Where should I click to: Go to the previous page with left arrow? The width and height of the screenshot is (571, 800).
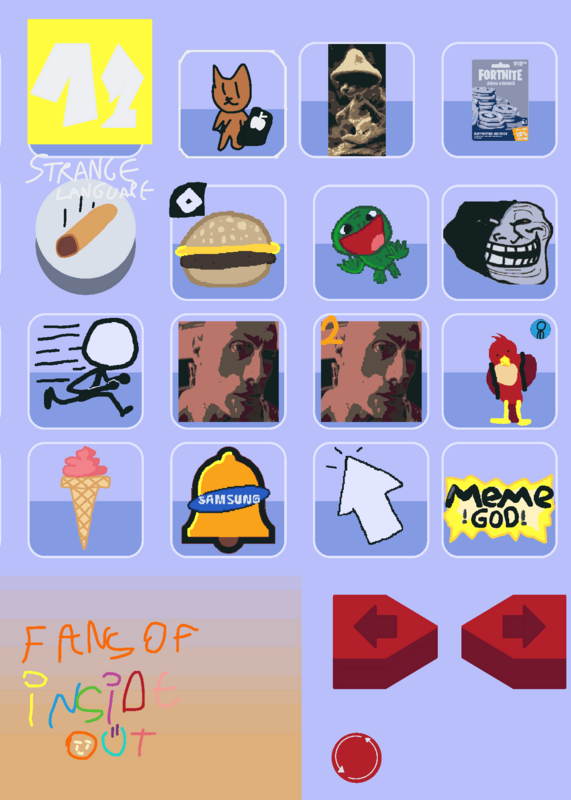[x=385, y=641]
